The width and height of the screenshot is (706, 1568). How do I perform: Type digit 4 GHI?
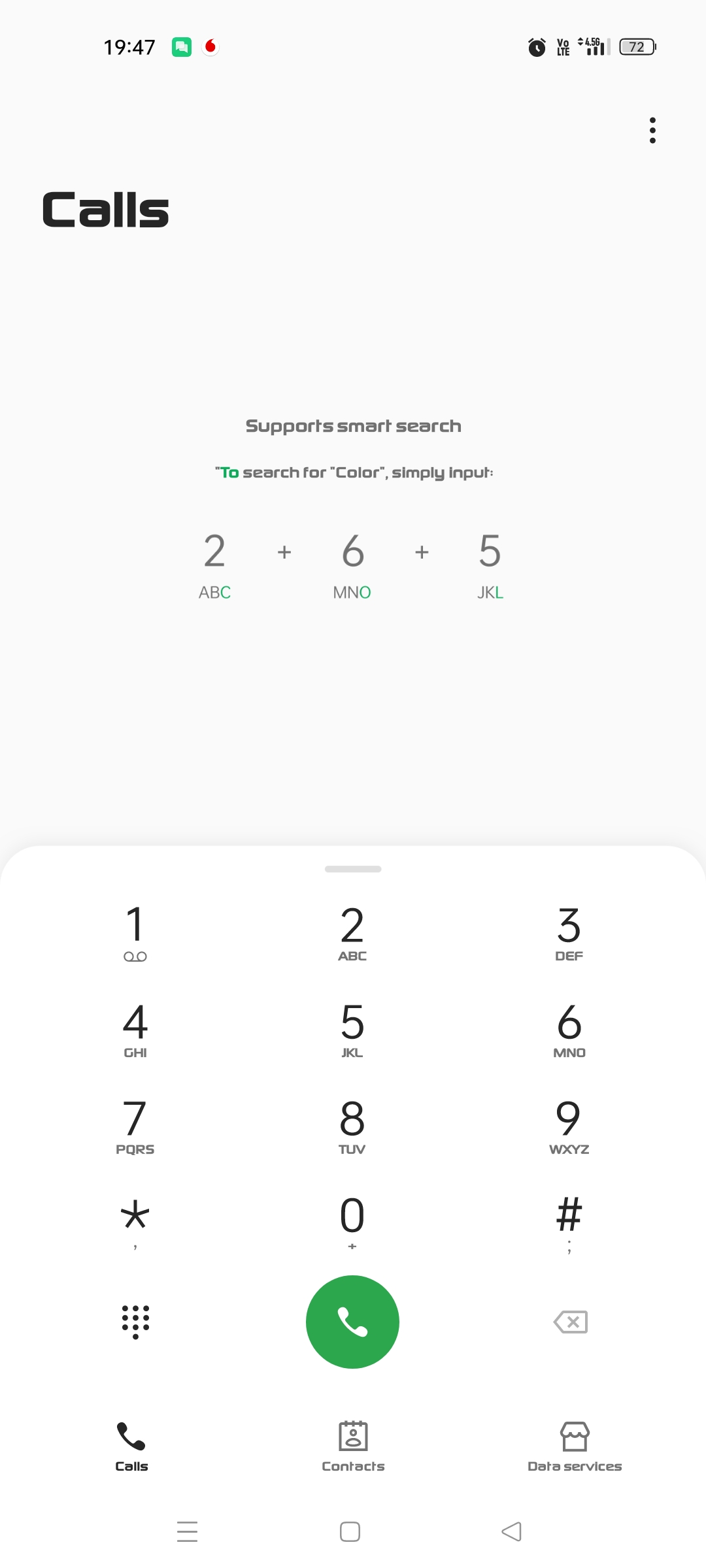135,1030
